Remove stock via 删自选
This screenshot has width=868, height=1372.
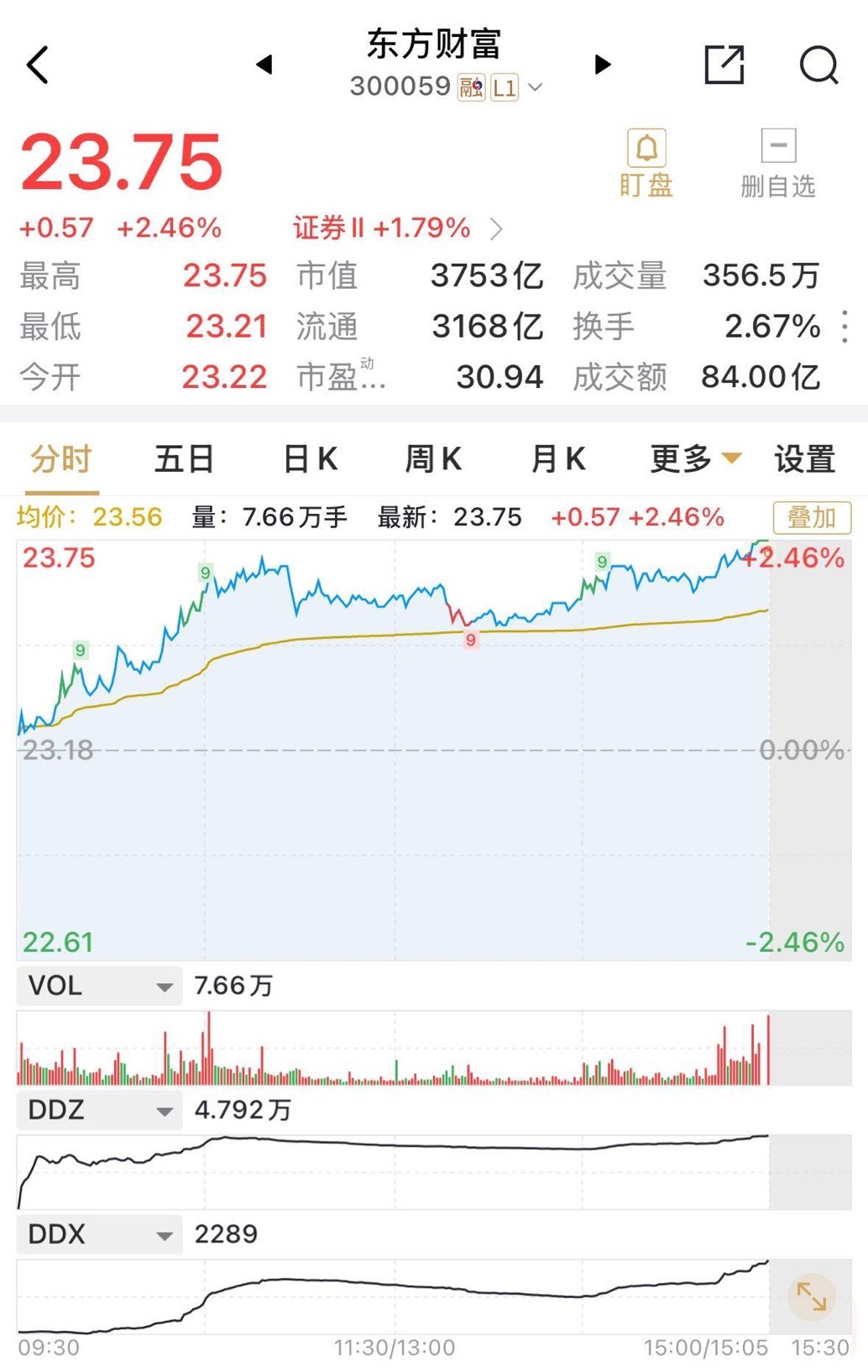click(778, 164)
